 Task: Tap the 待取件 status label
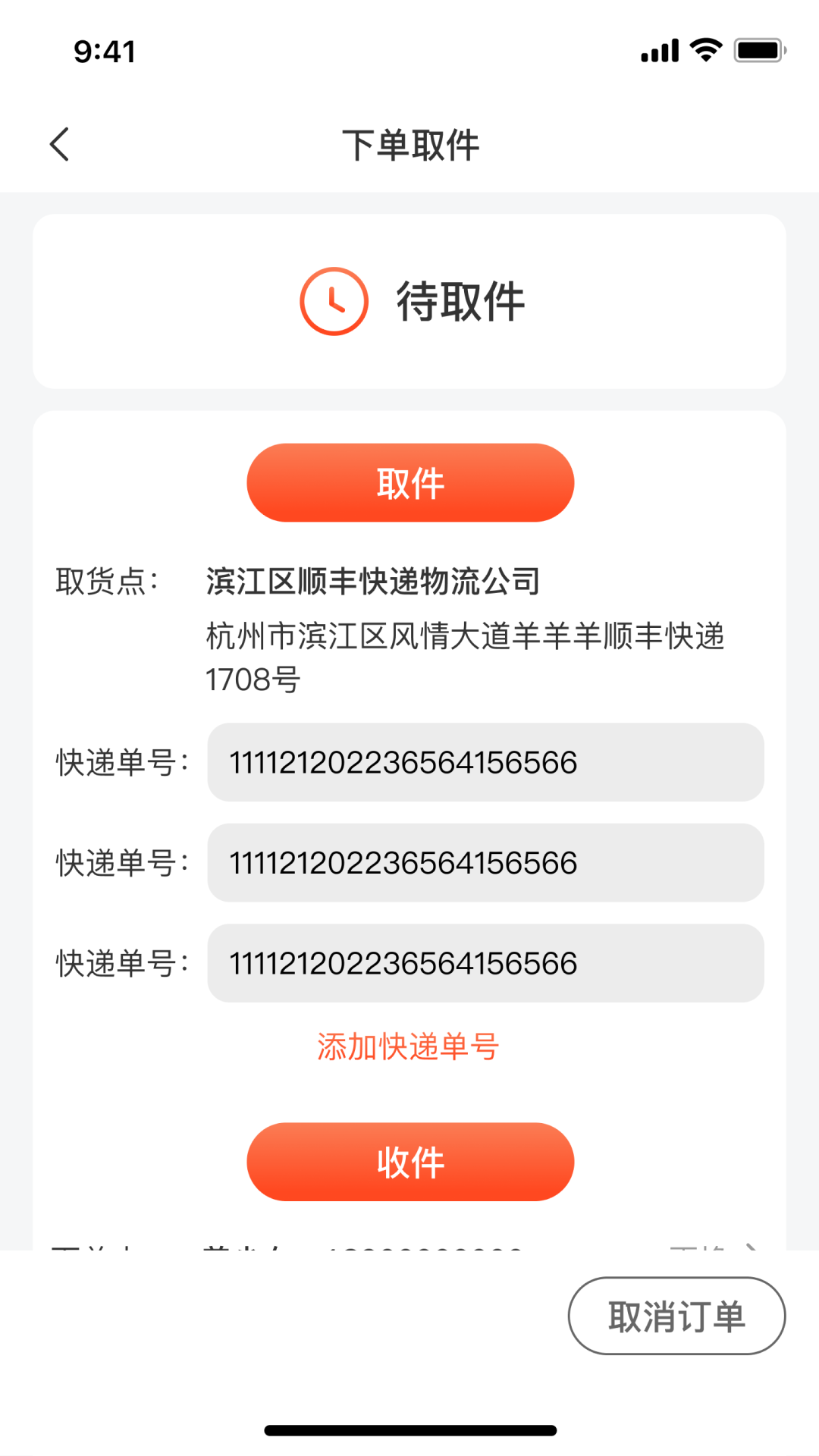[460, 301]
